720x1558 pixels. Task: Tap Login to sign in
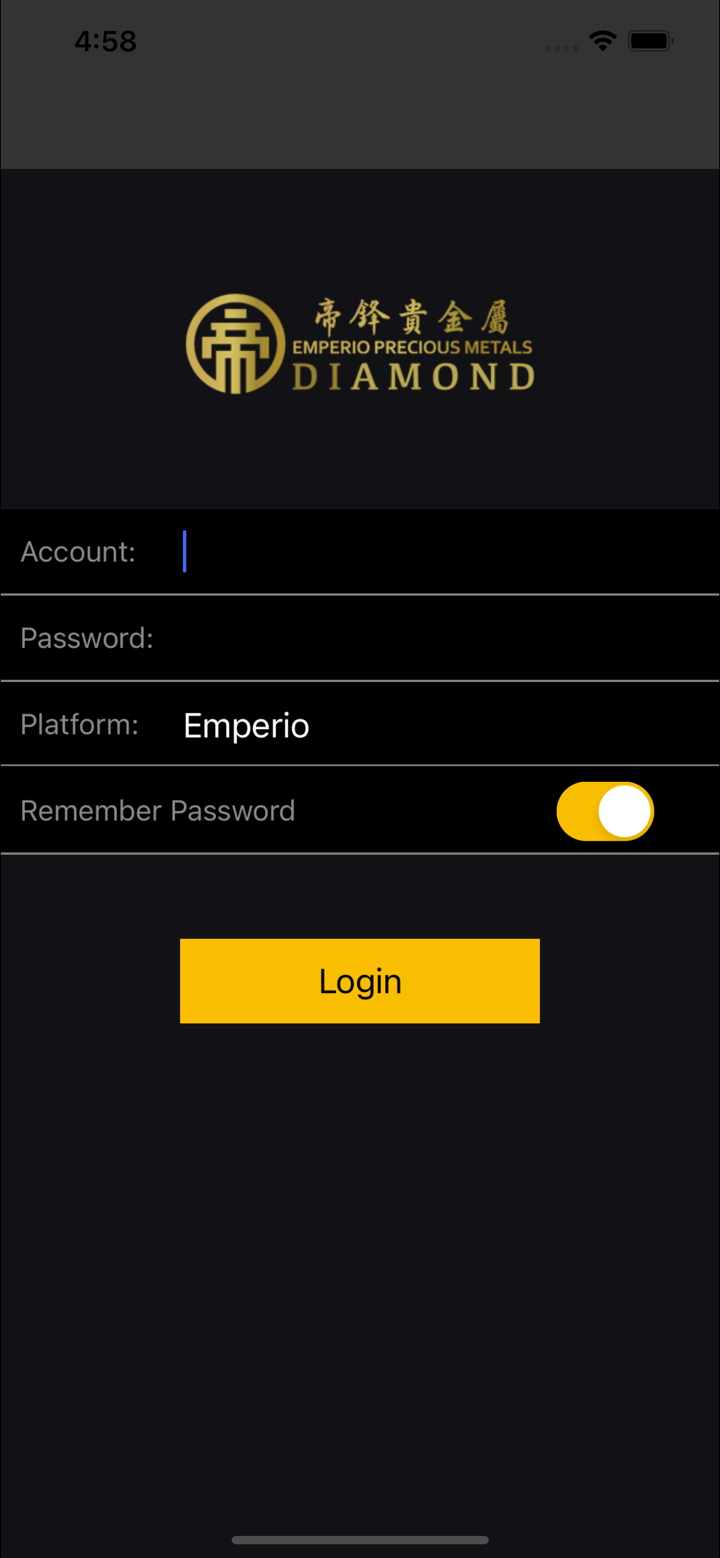[x=360, y=981]
